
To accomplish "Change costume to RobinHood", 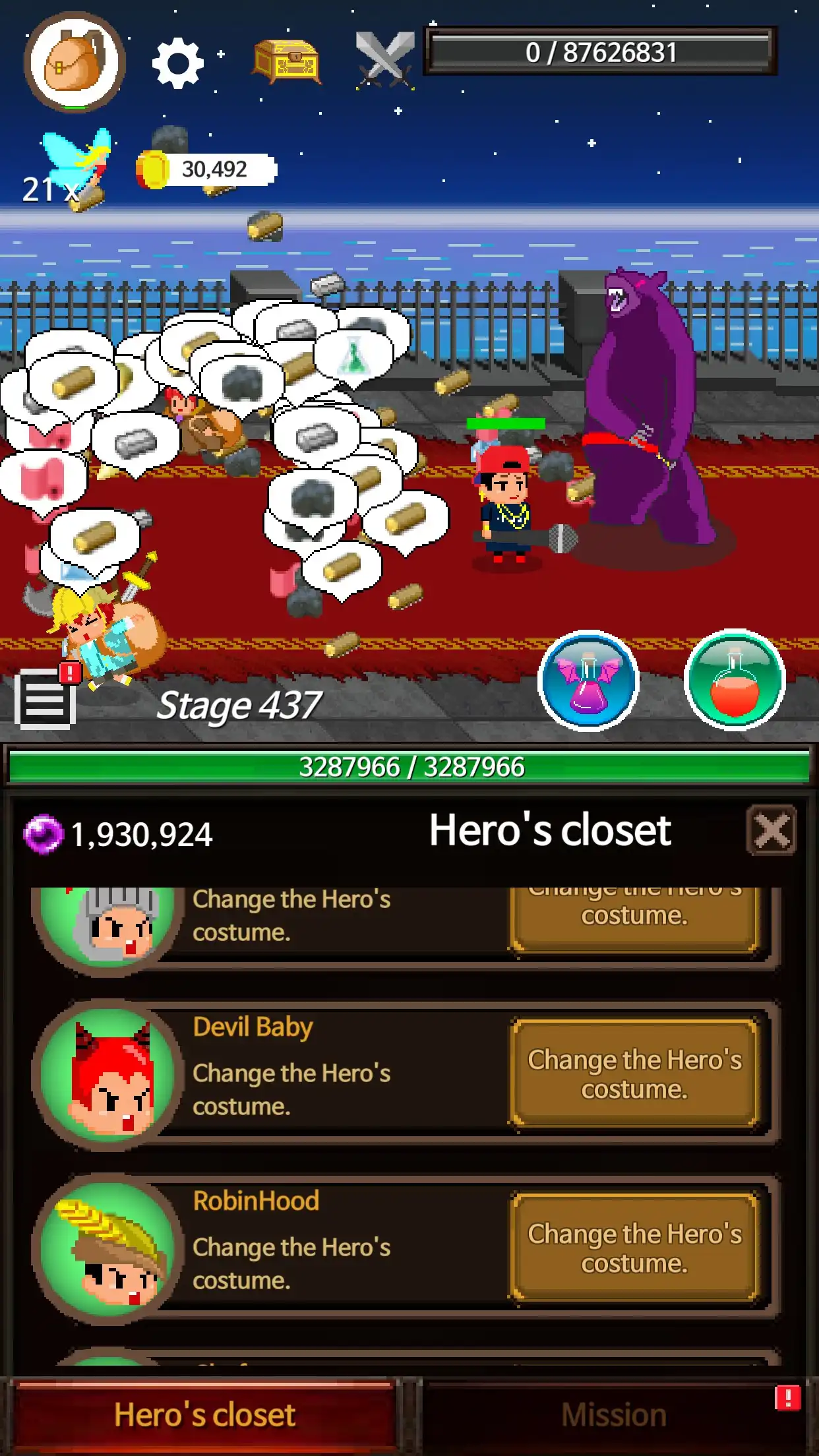I will point(634,1248).
